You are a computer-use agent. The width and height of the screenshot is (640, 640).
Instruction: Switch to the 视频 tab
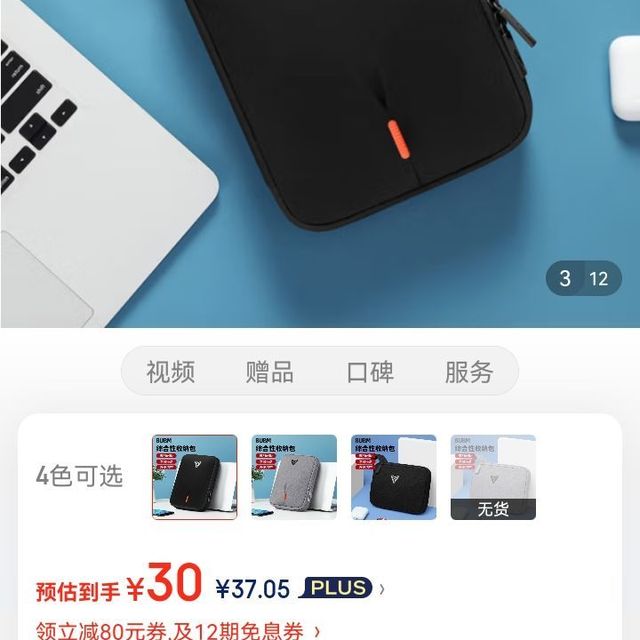point(170,372)
